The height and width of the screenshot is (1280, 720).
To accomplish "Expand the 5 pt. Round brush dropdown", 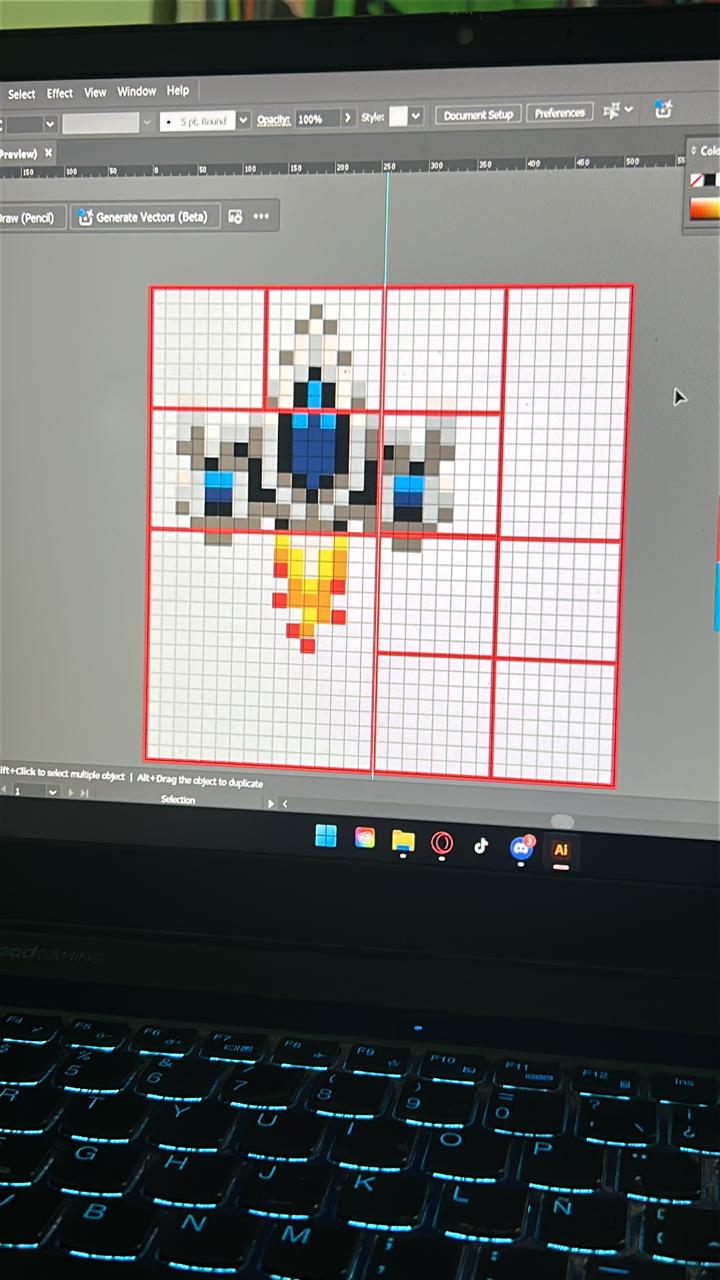I will point(243,120).
